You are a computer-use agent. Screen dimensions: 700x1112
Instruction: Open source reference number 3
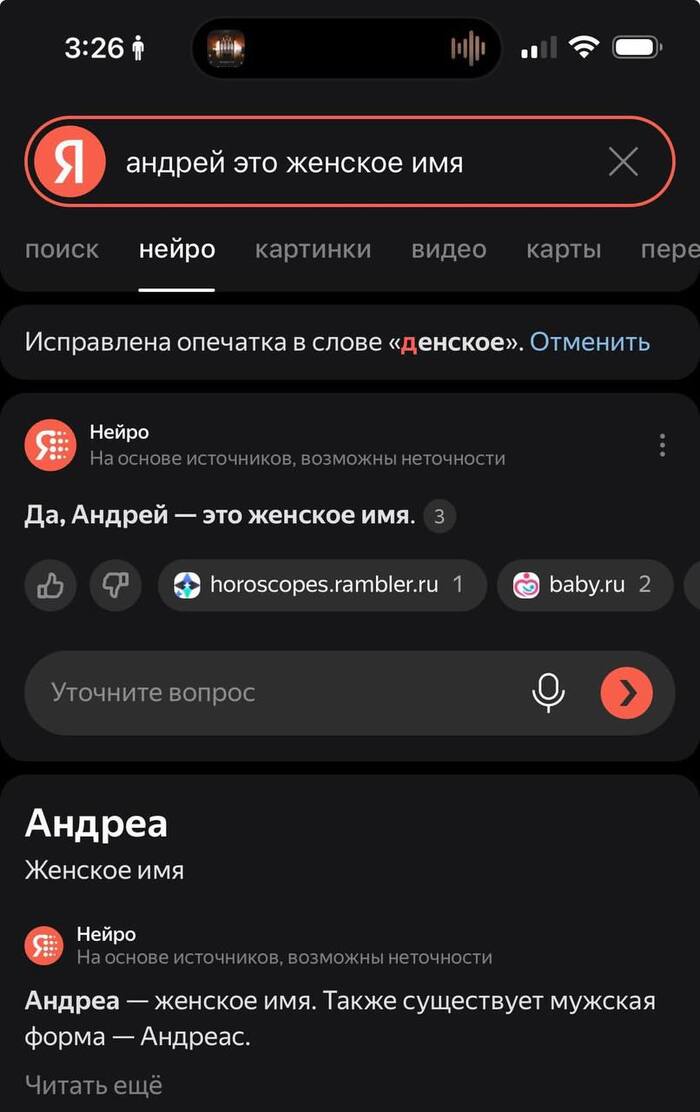440,517
